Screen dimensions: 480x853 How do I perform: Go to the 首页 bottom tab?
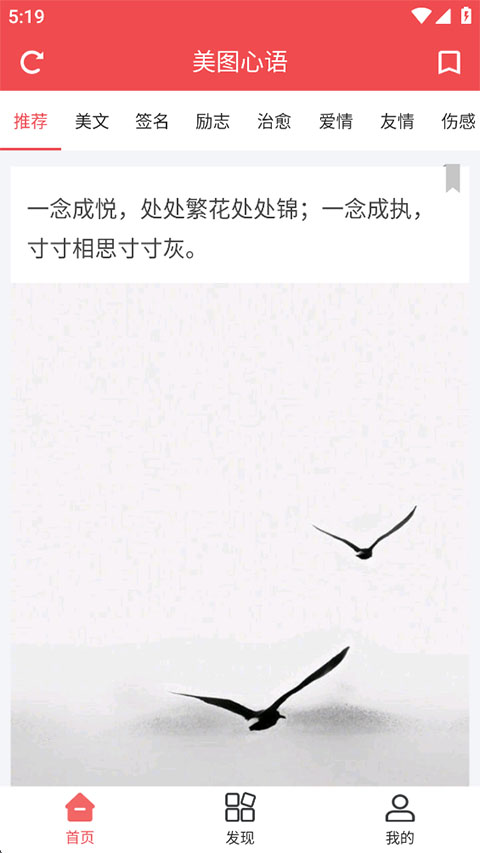point(80,818)
